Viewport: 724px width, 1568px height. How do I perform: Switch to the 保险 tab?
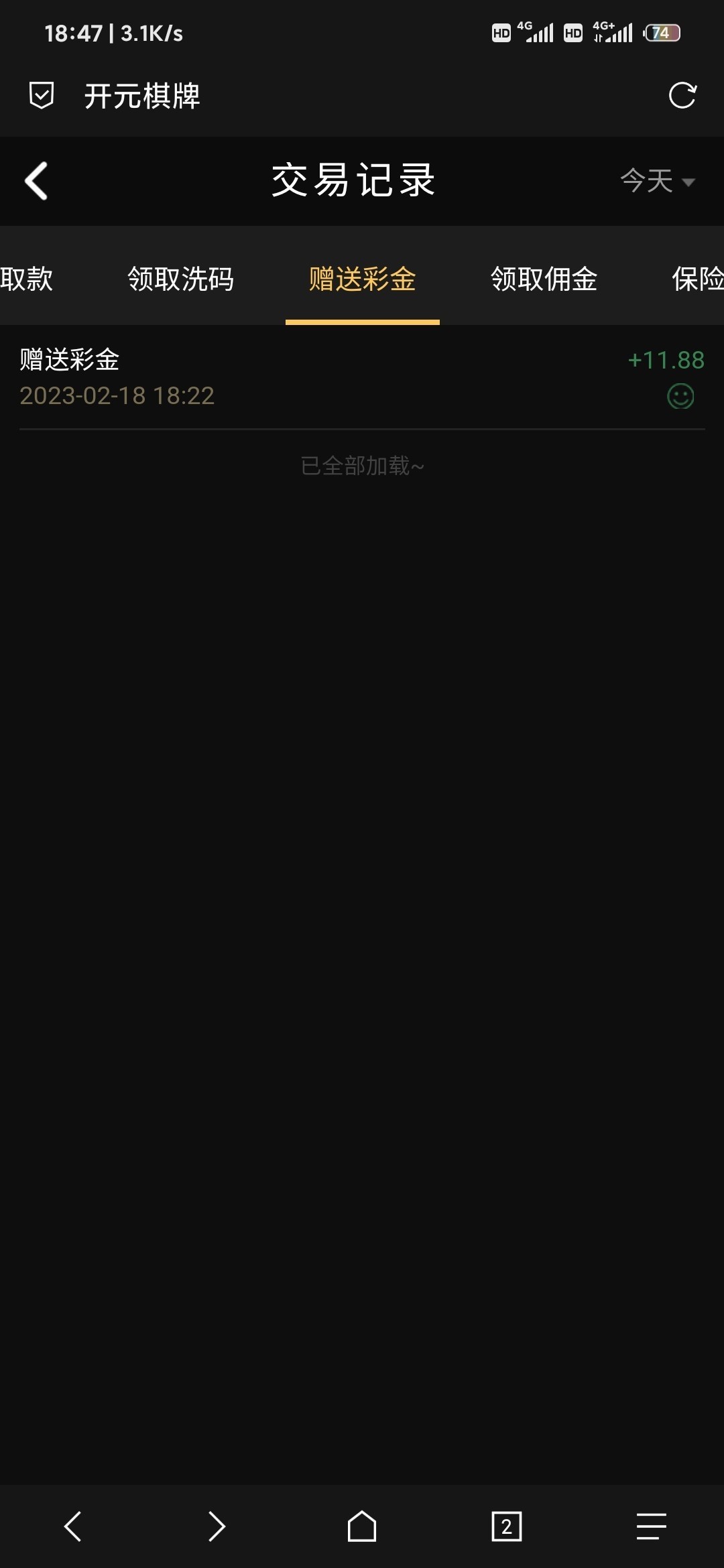click(x=697, y=279)
